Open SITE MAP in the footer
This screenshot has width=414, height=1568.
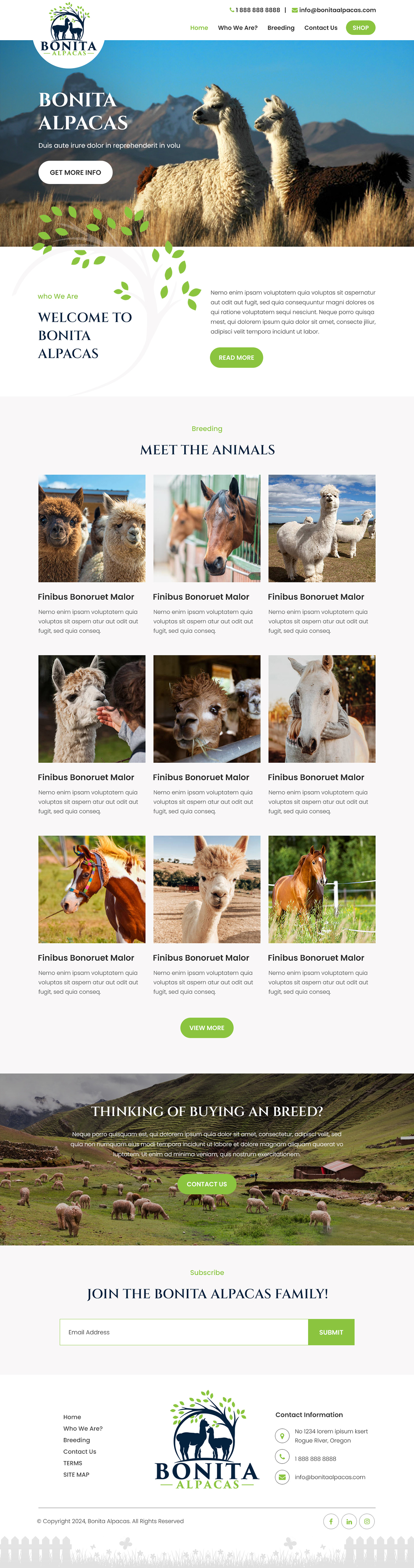tap(76, 1475)
